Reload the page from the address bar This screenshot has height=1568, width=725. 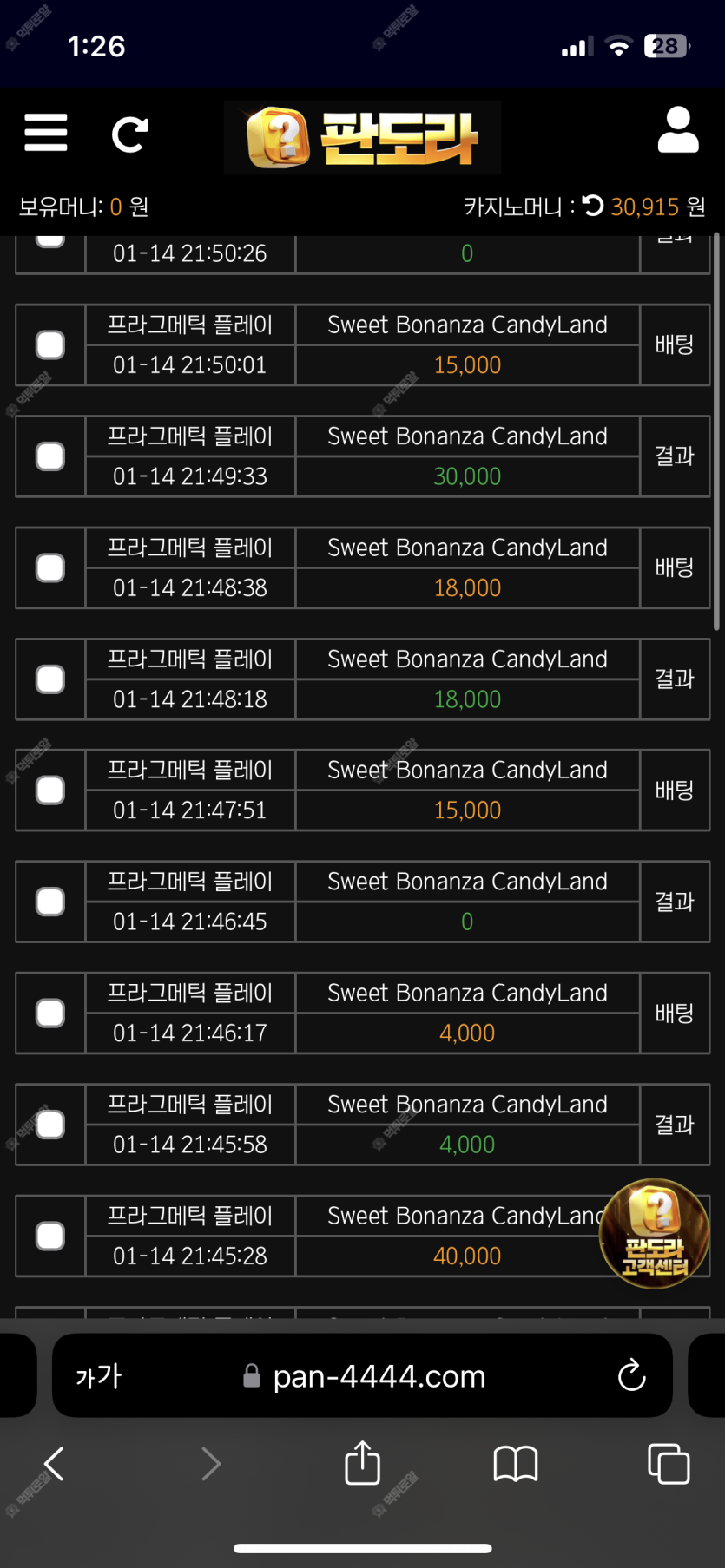tap(631, 1375)
